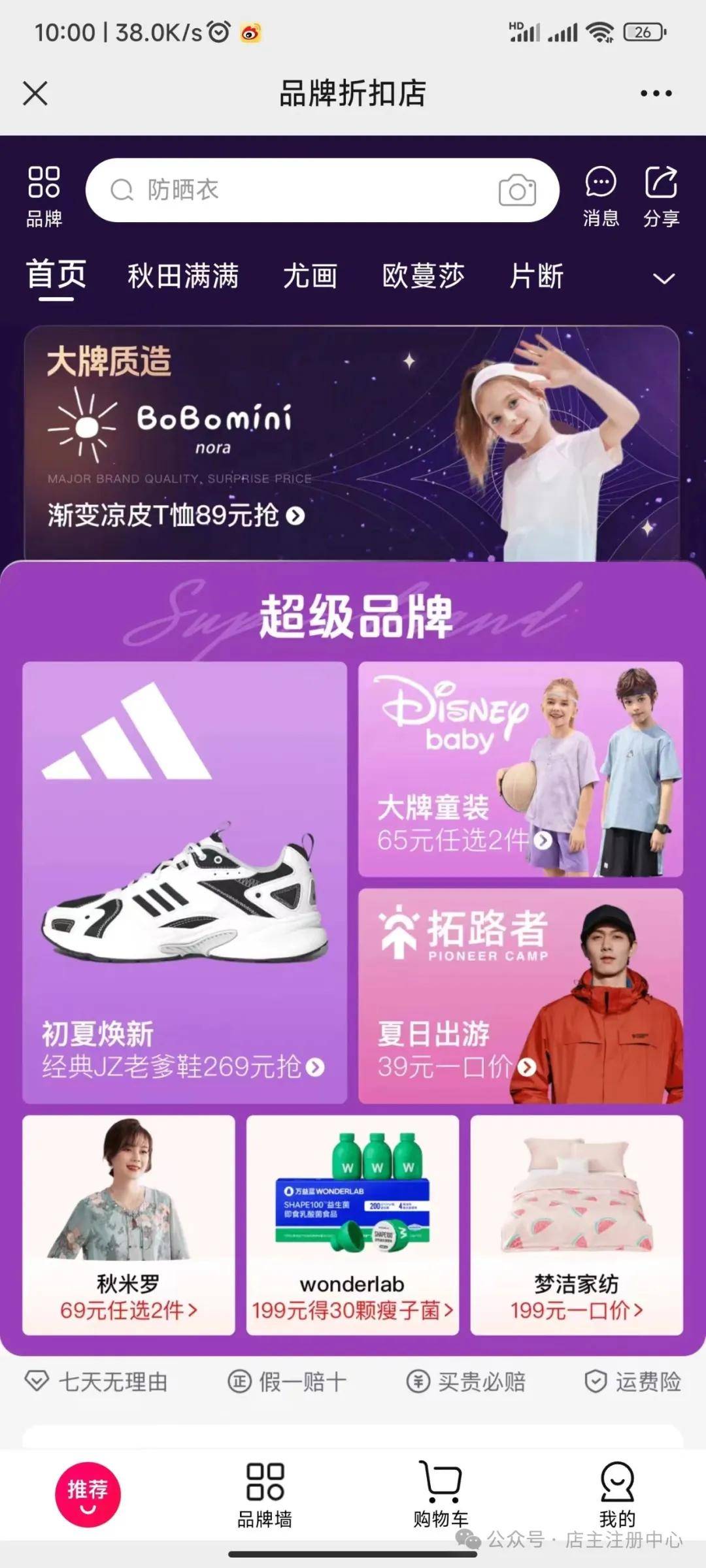
Task: Switch to the 欧蔓莎 tab
Action: click(423, 276)
